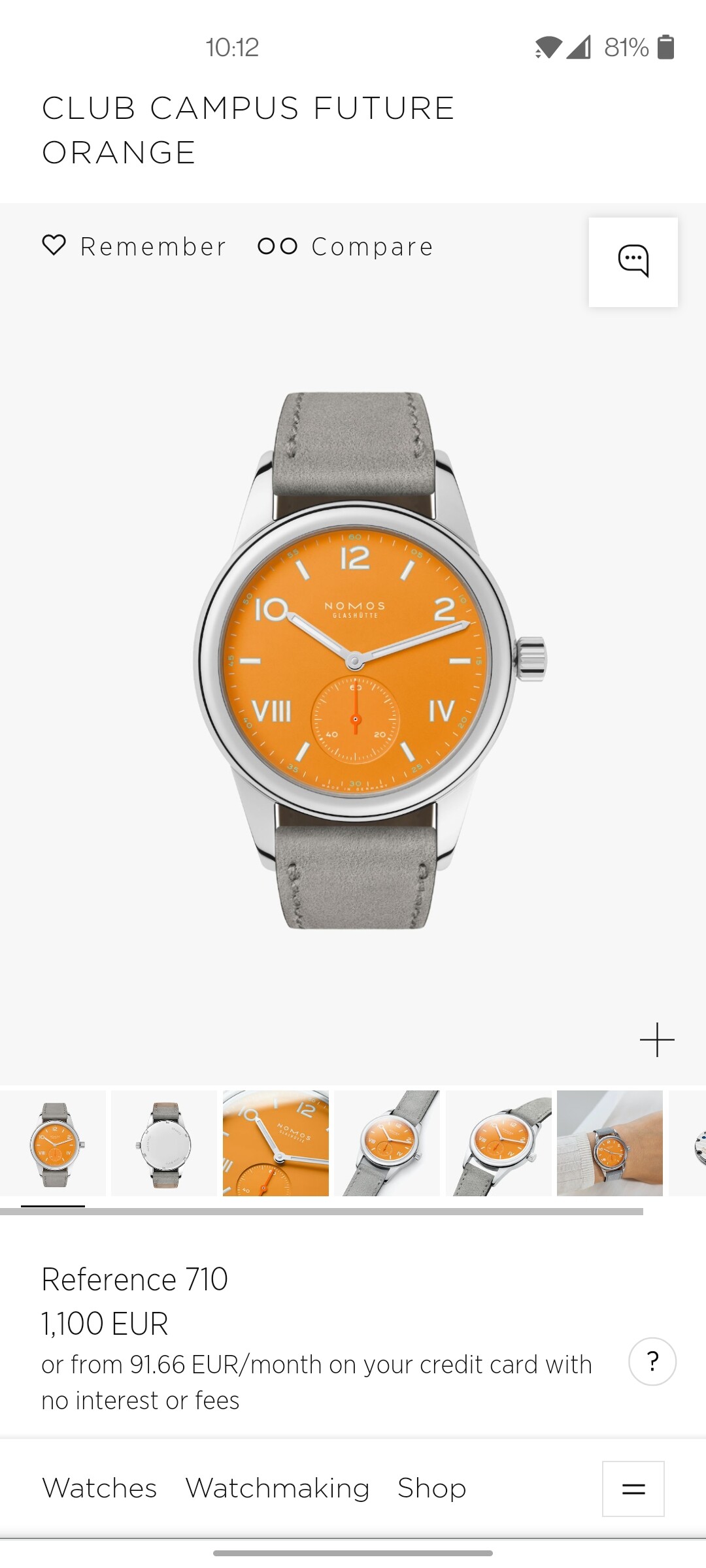View the dial close-up thumbnail

[276, 1143]
